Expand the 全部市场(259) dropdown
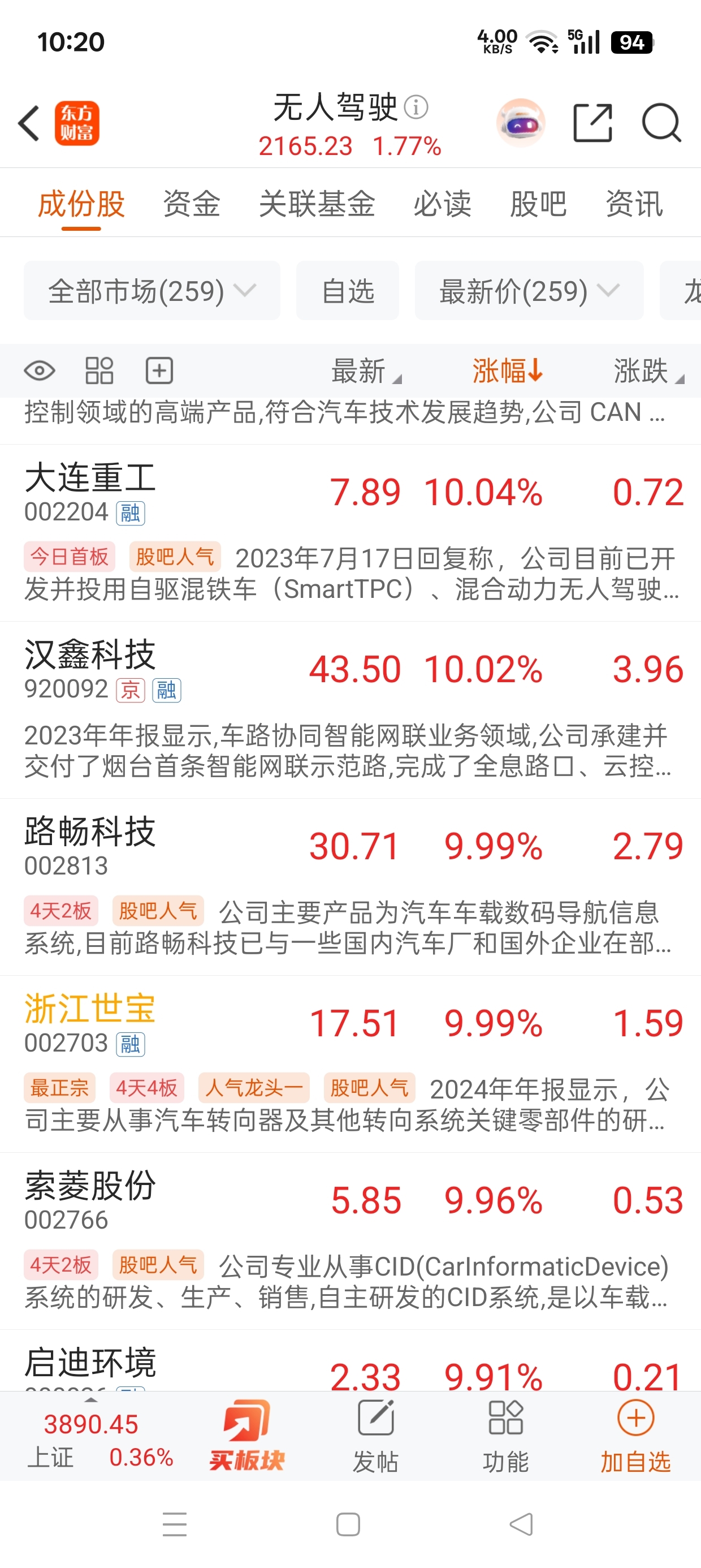The height and width of the screenshot is (1568, 701). point(152,291)
